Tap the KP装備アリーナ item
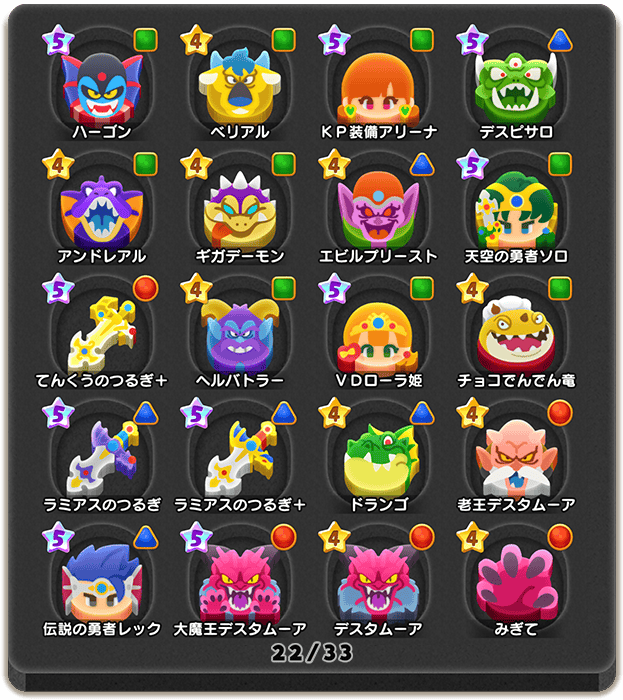 (378, 85)
